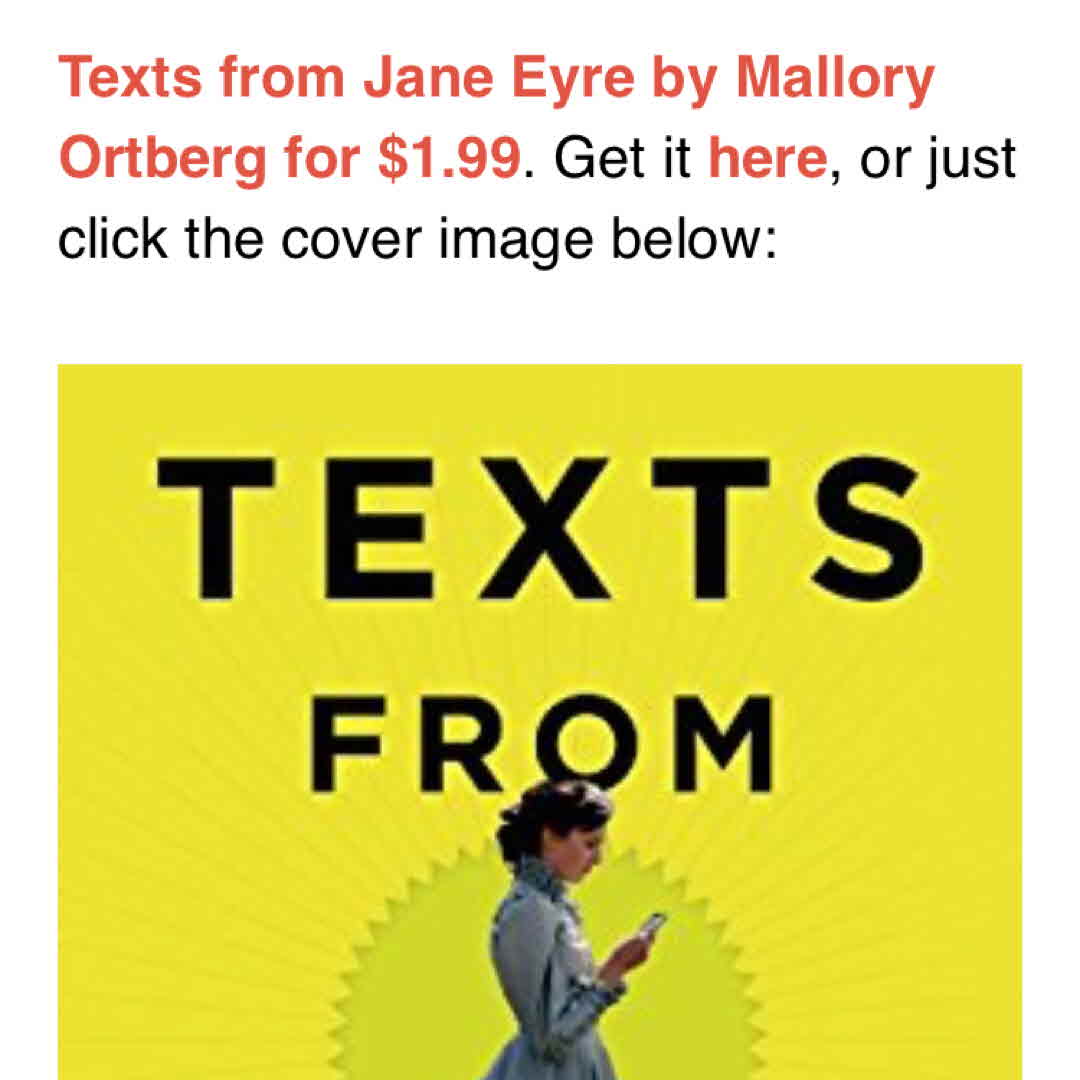Follow the red 'here' link
The width and height of the screenshot is (1080, 1080).
point(767,158)
